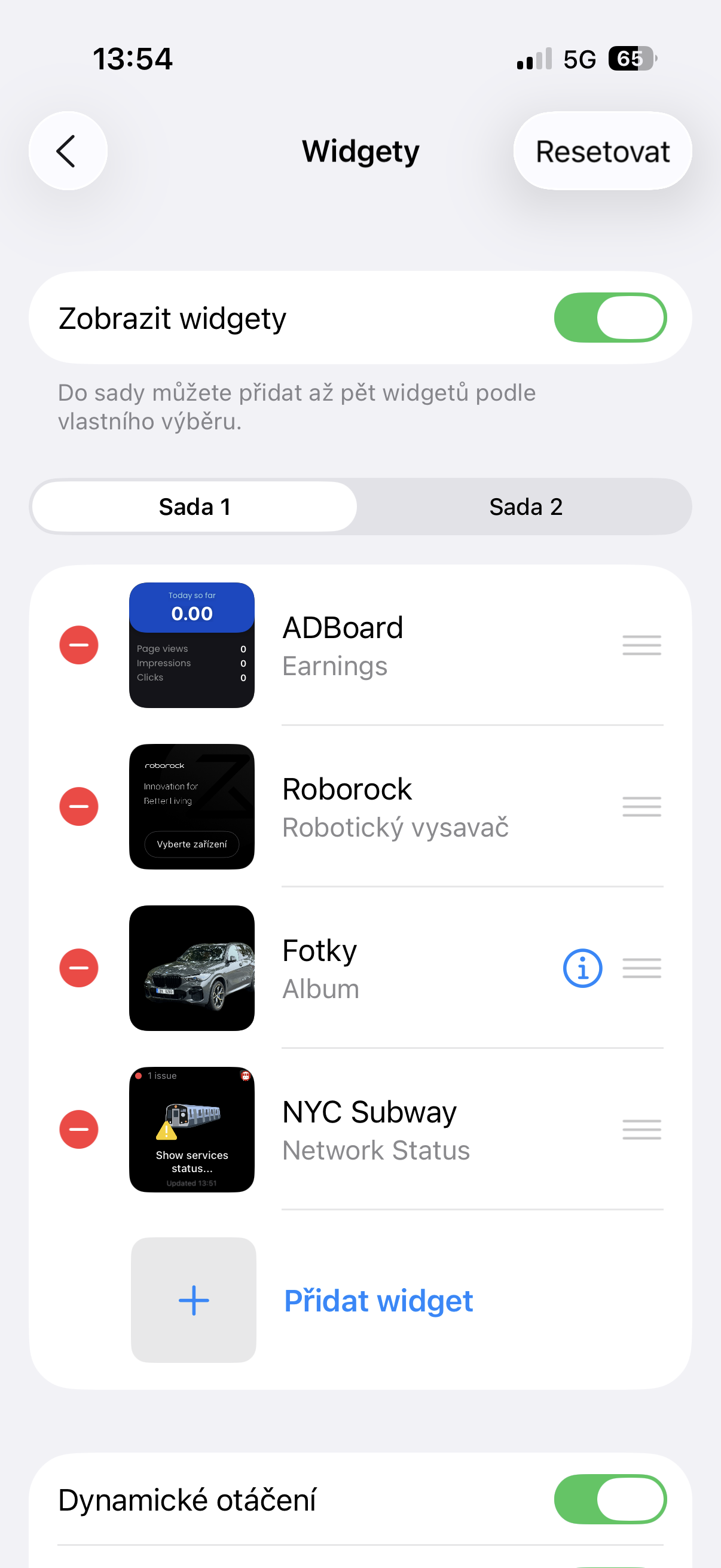Go back from the Widgety screen
The image size is (721, 1568).
pos(68,151)
